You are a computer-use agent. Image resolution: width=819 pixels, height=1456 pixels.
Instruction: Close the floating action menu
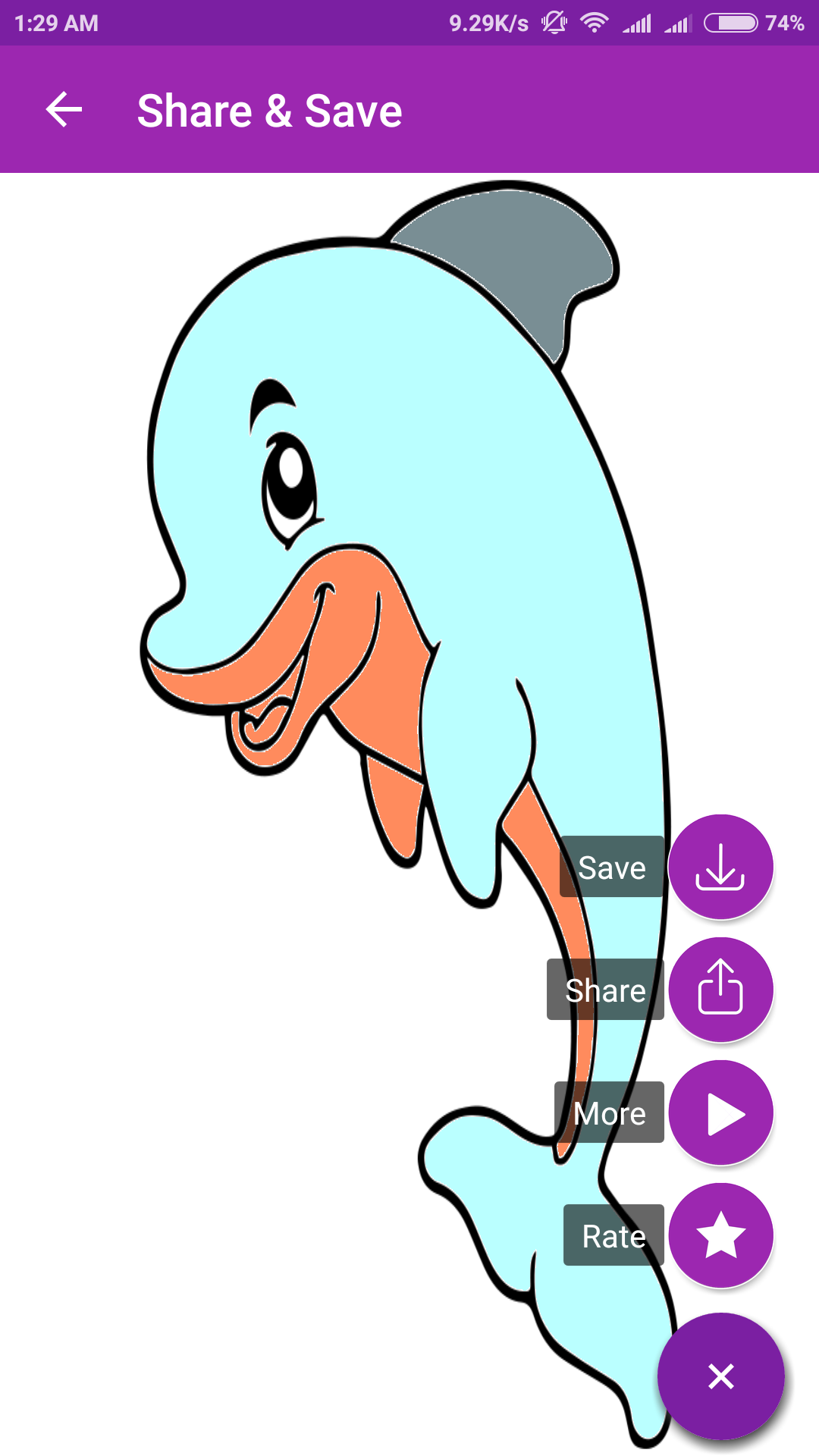point(720,1376)
